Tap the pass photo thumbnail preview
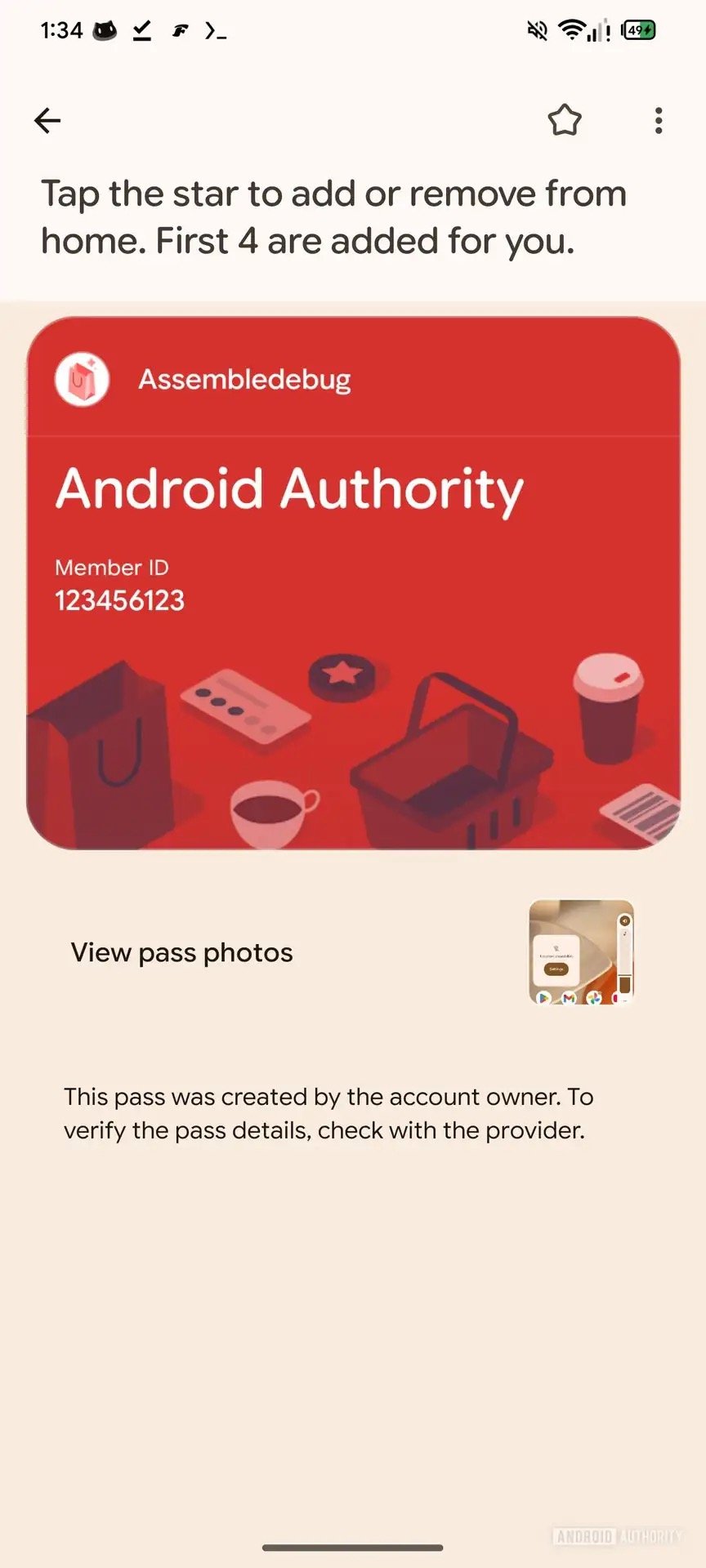 582,952
